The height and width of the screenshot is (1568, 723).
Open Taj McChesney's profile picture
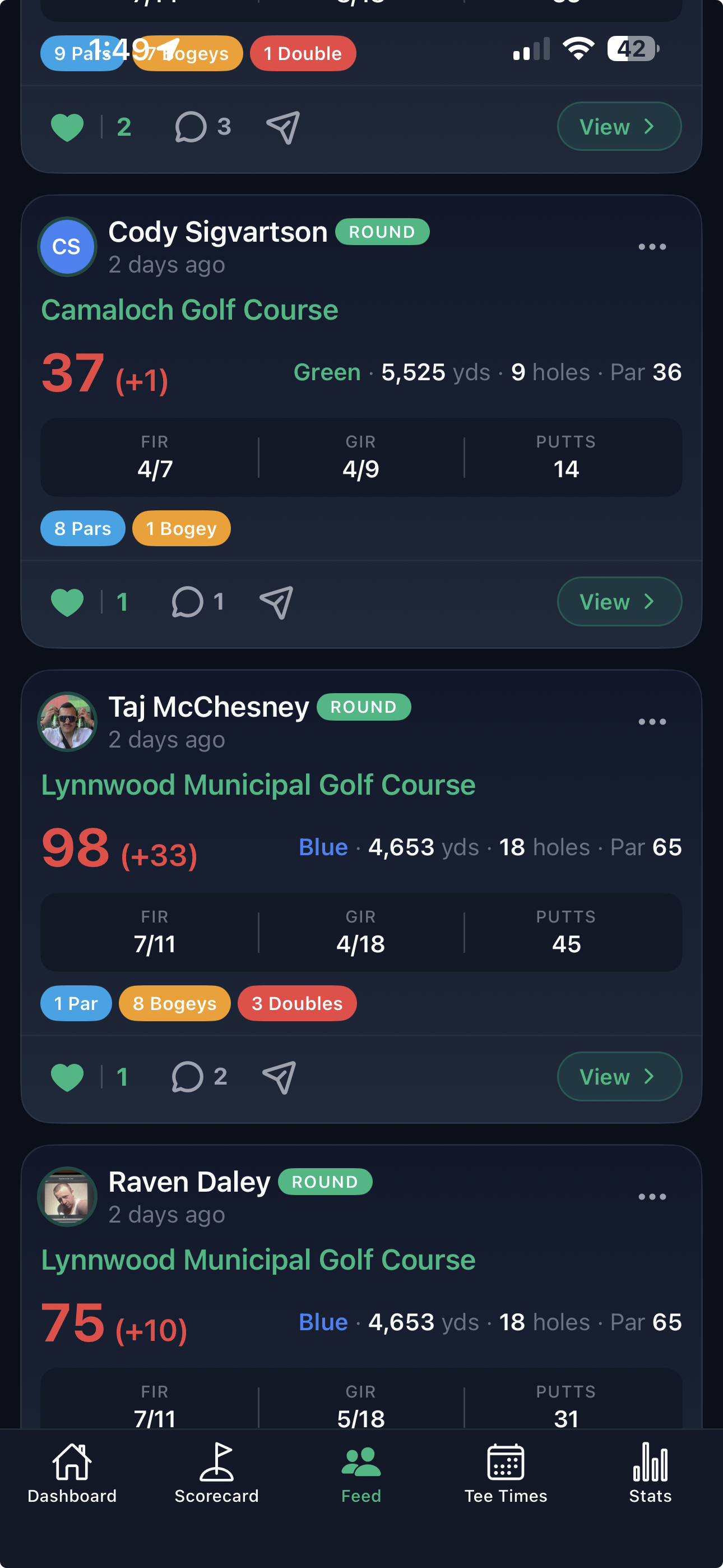(x=68, y=722)
